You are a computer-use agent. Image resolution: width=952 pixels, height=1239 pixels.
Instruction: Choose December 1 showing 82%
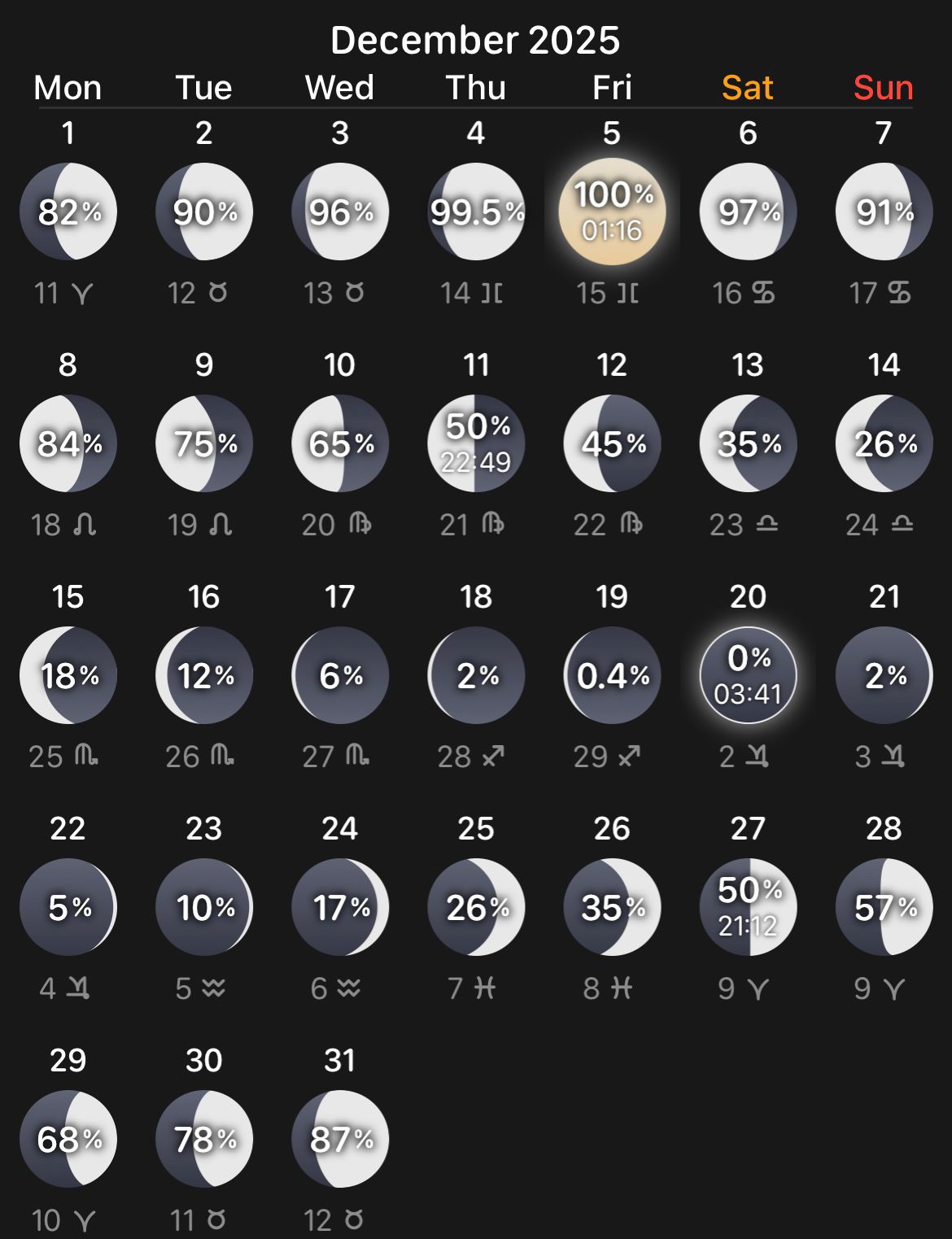click(68, 212)
